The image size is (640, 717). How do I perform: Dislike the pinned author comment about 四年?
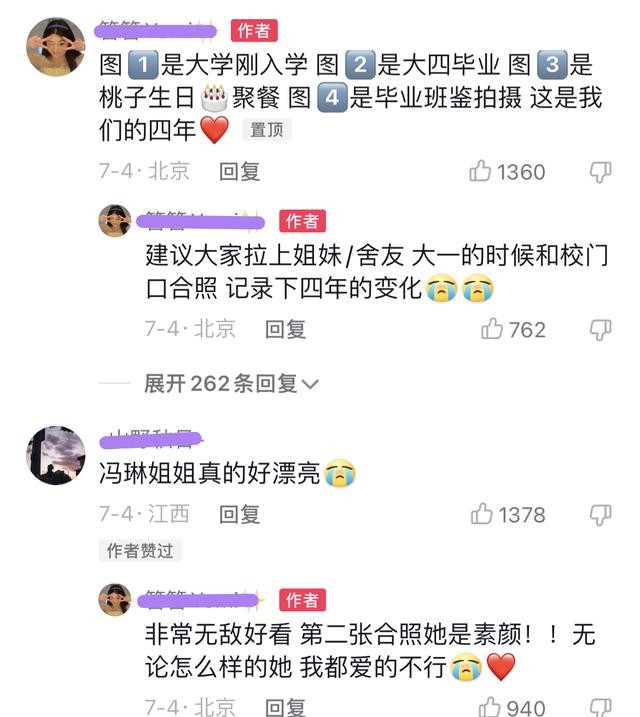pos(600,172)
